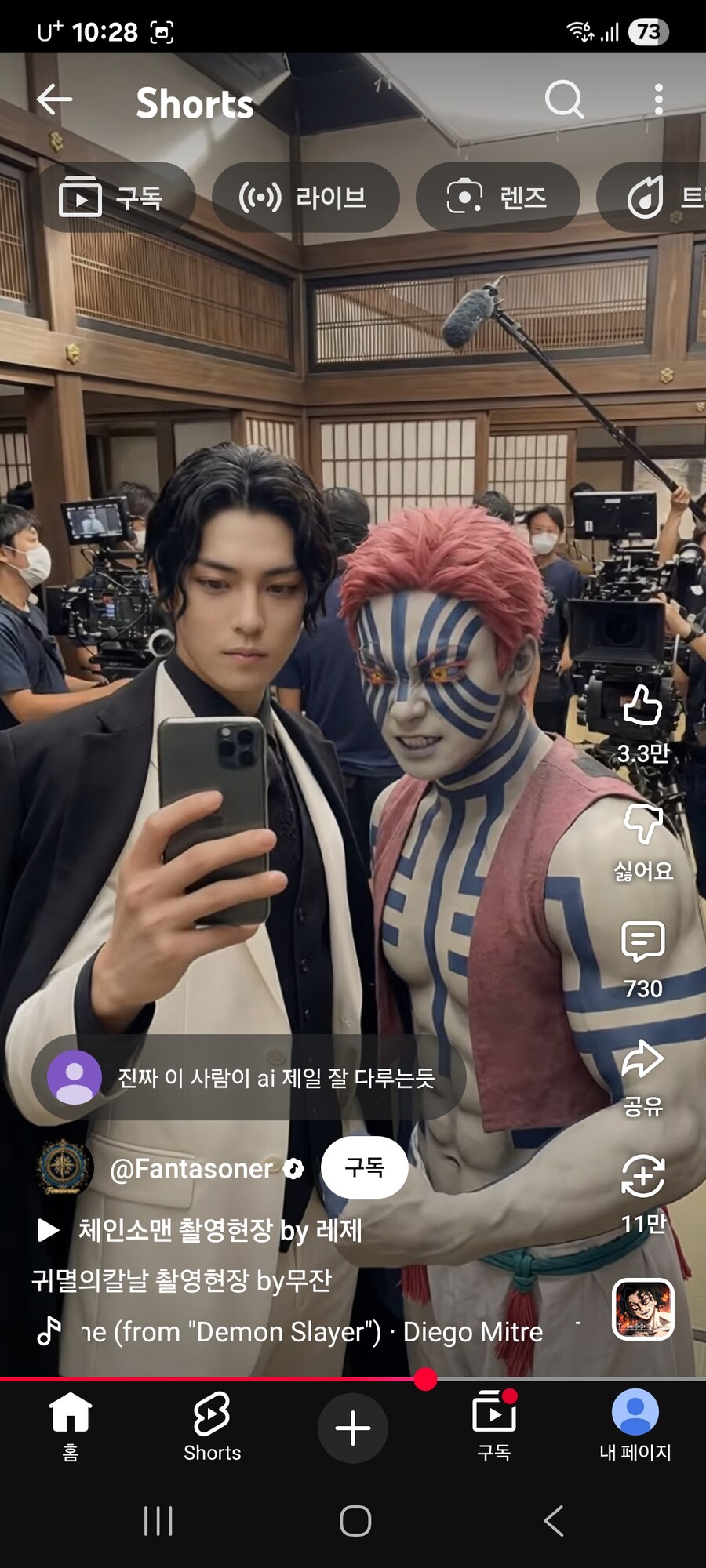Create new content with plus button
706x1568 pixels.
tap(353, 1428)
